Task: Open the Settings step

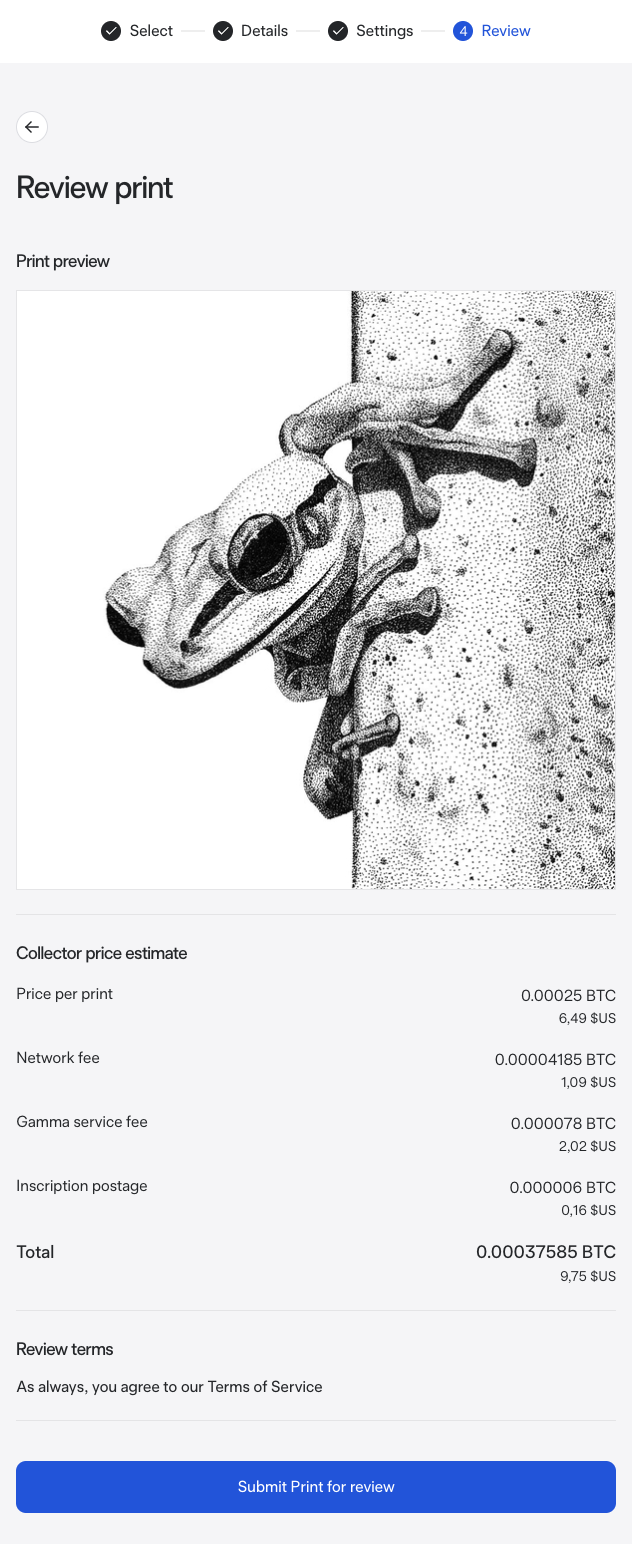Action: [x=371, y=31]
